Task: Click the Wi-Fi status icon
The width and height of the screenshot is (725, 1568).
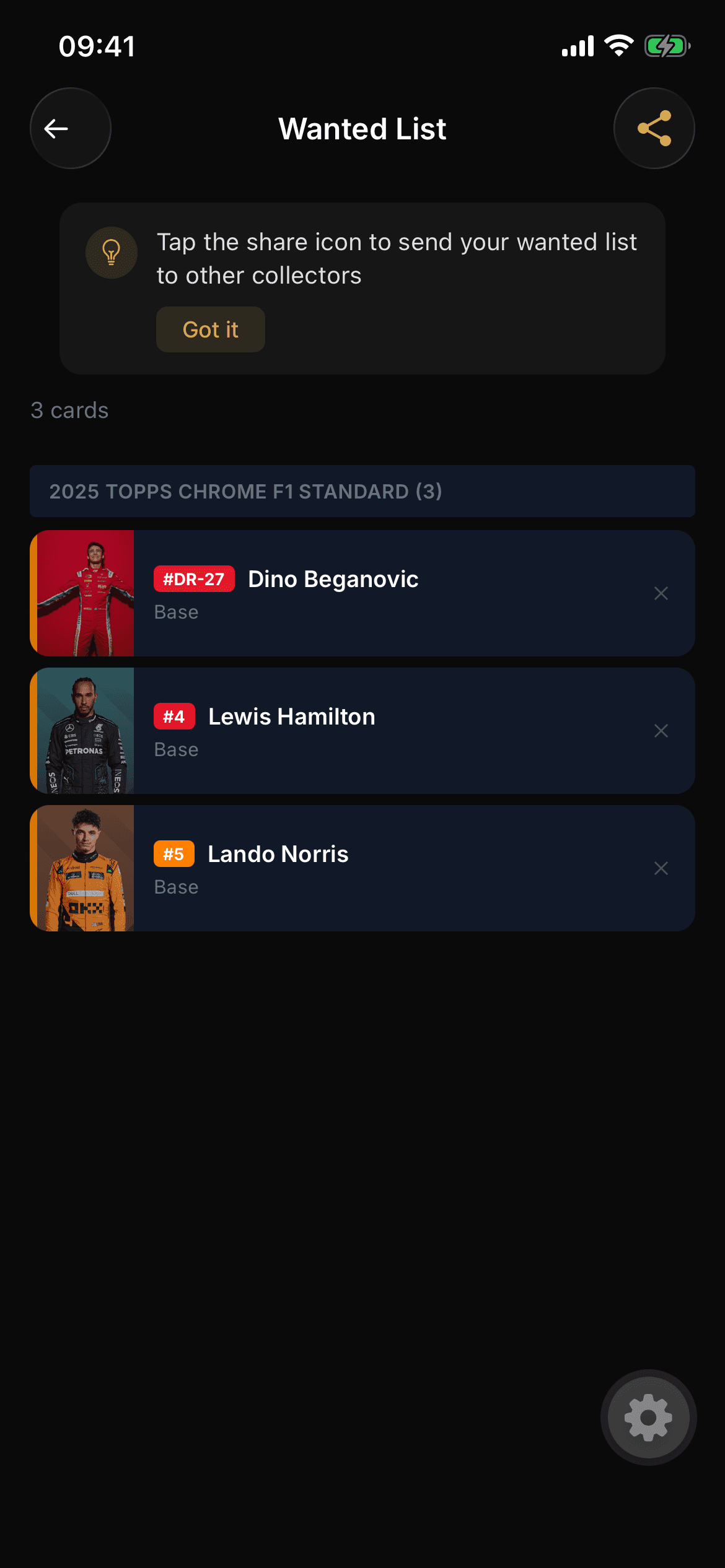Action: [618, 45]
